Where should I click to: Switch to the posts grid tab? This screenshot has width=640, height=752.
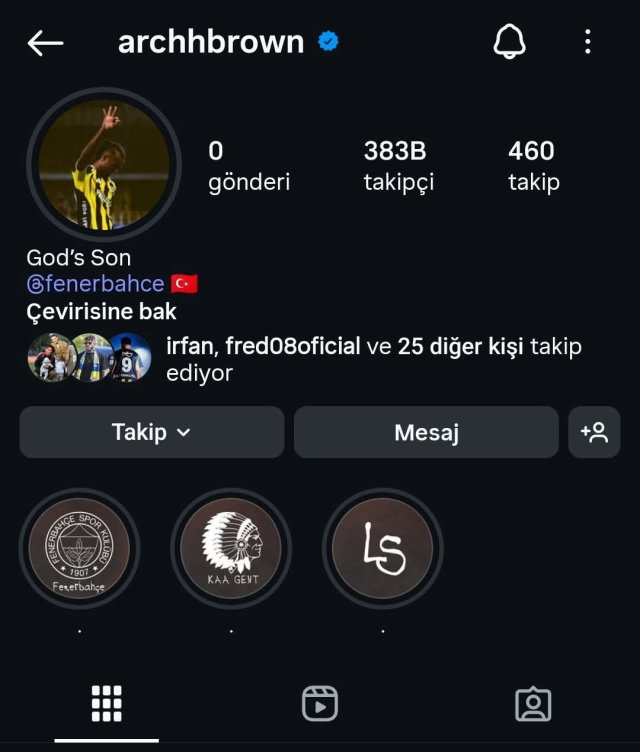107,704
